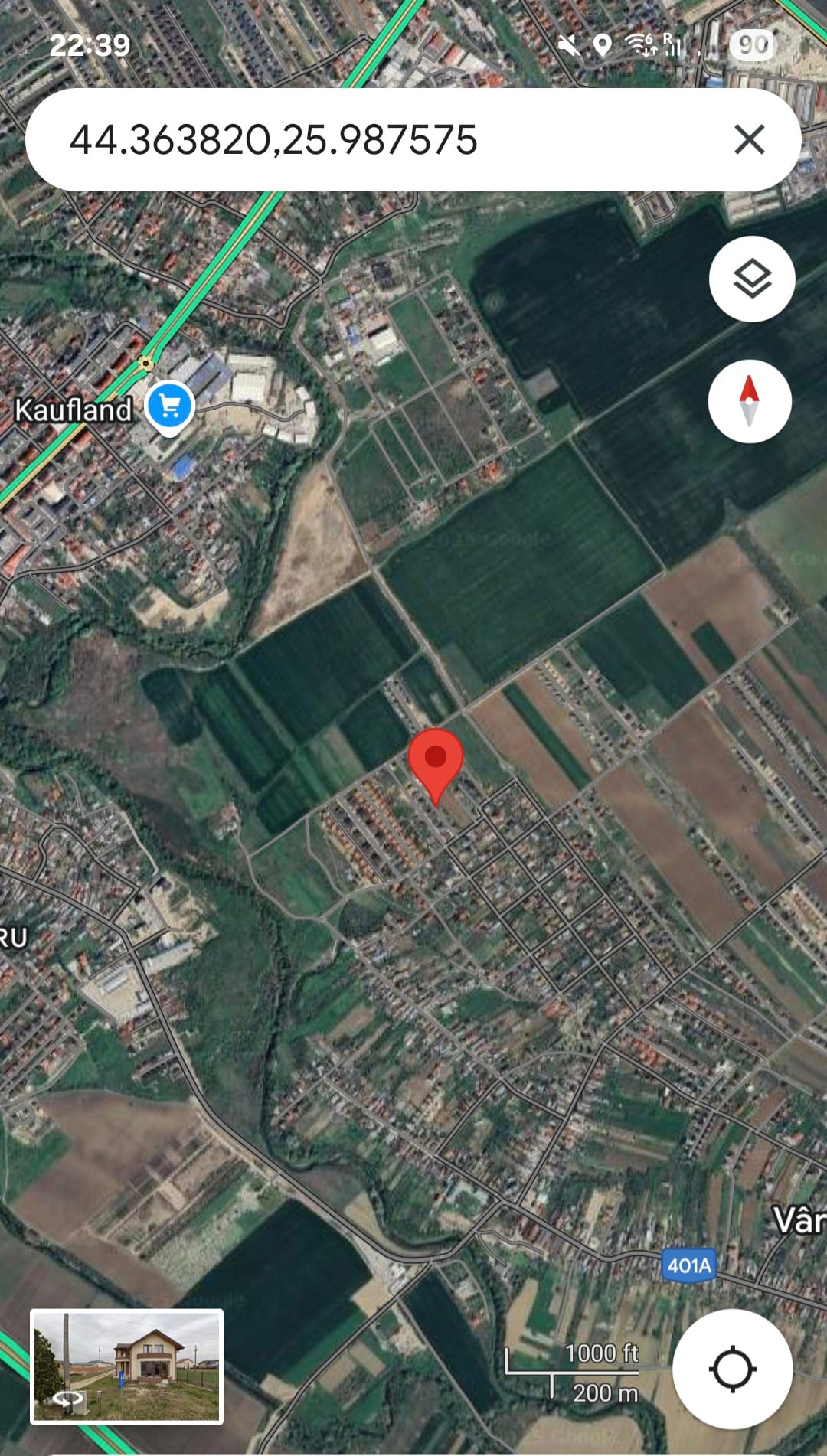The width and height of the screenshot is (827, 1456).
Task: Tap the compass to reorient north
Action: tap(749, 401)
